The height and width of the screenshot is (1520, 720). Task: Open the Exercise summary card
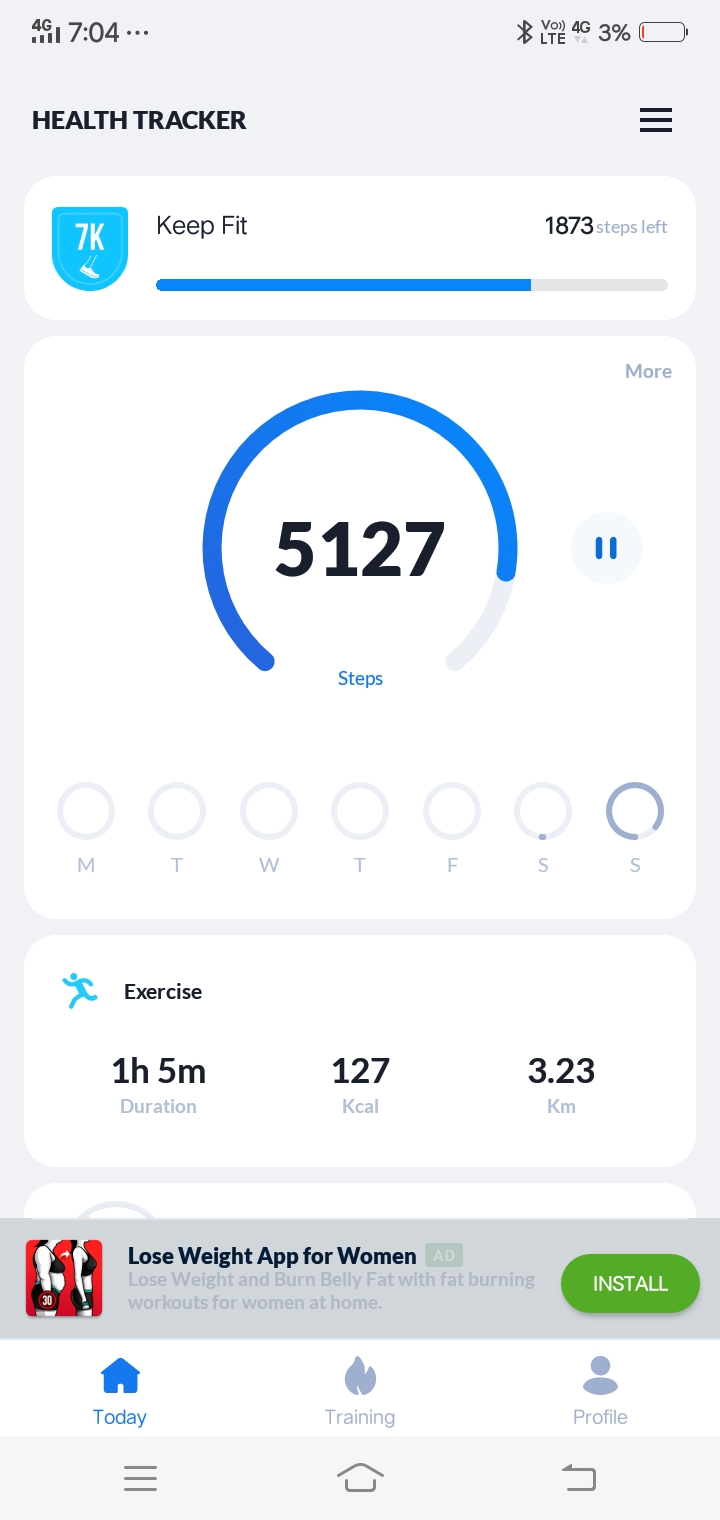pos(360,1051)
